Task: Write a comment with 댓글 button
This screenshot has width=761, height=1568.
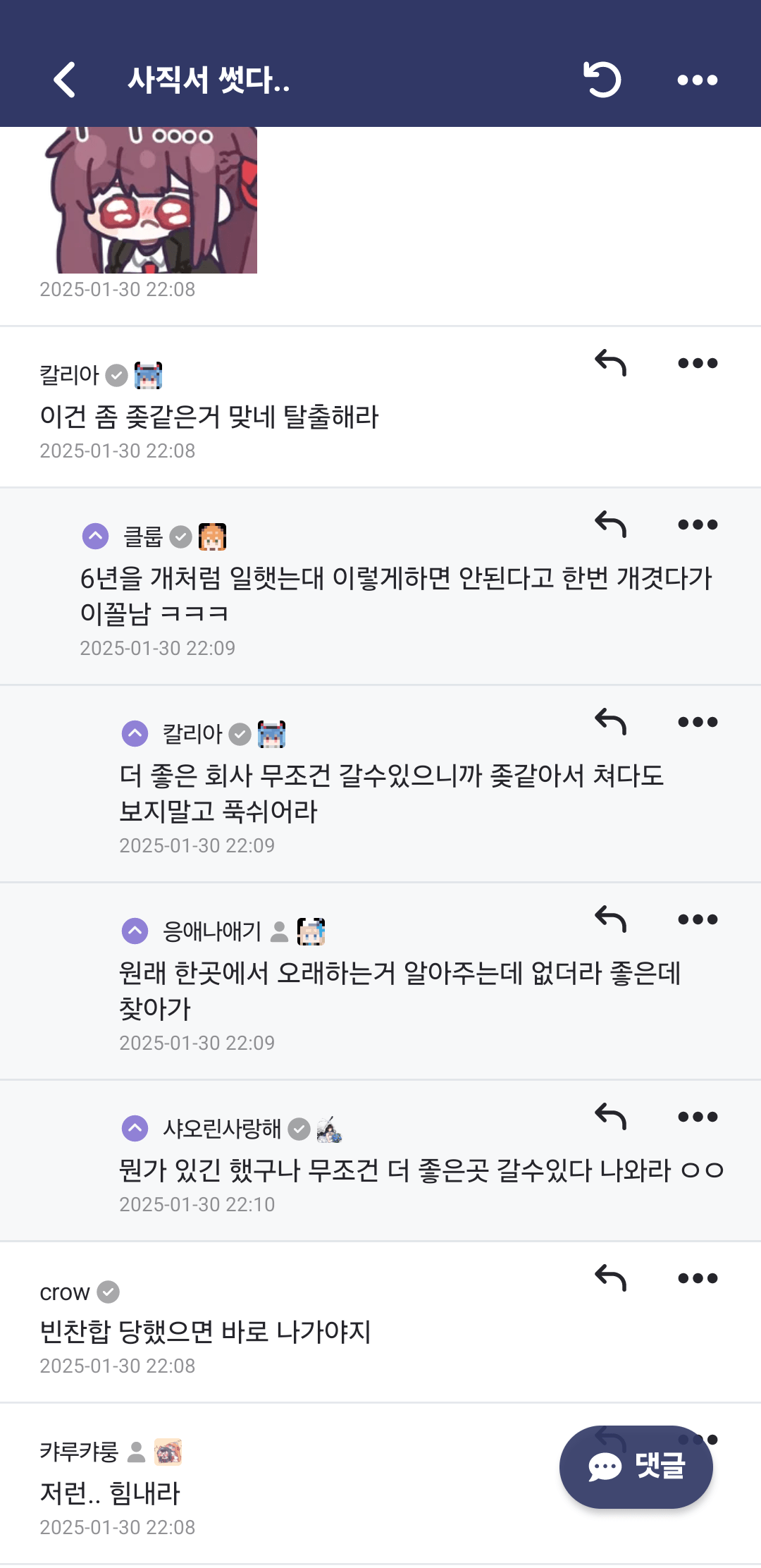Action: [636, 1467]
